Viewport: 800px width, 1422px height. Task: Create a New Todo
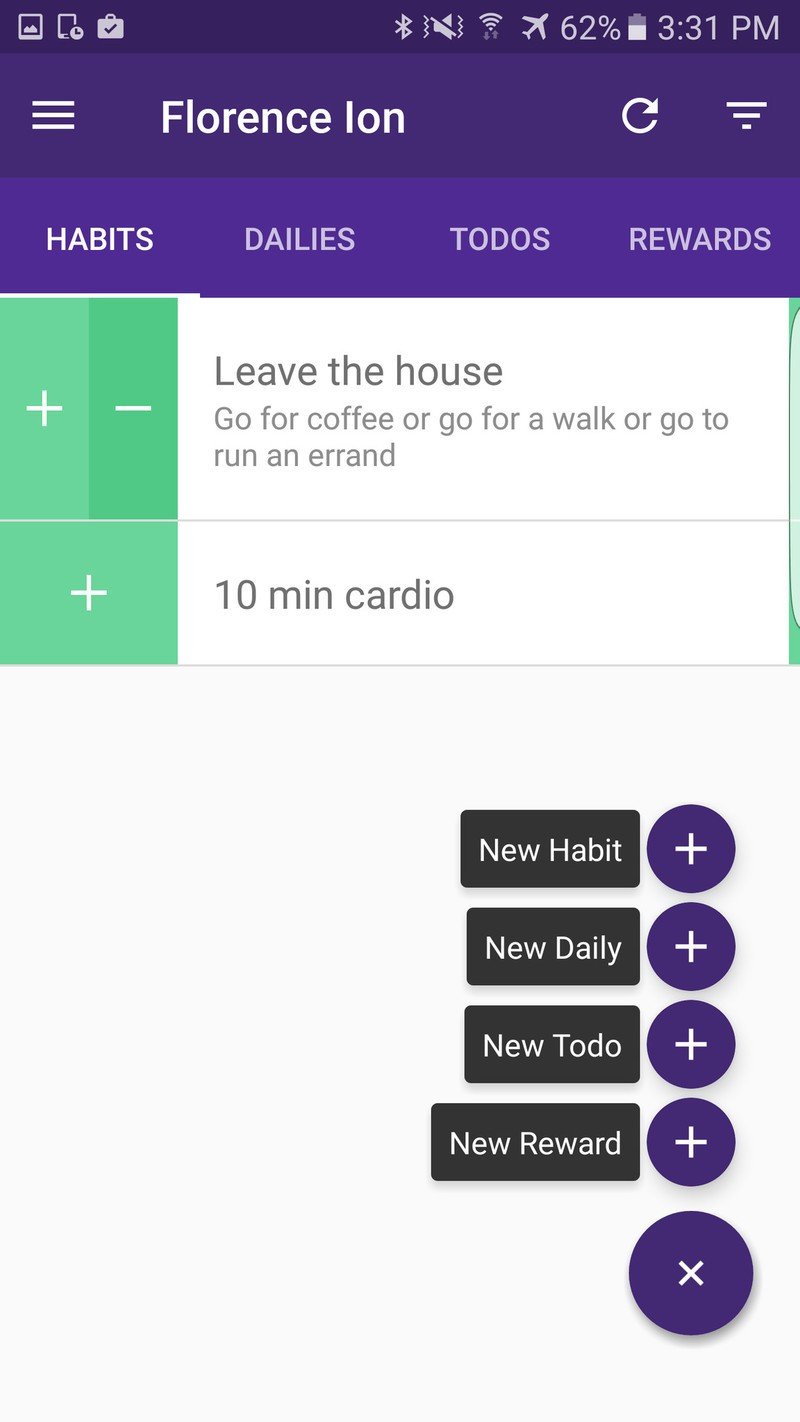[691, 1045]
